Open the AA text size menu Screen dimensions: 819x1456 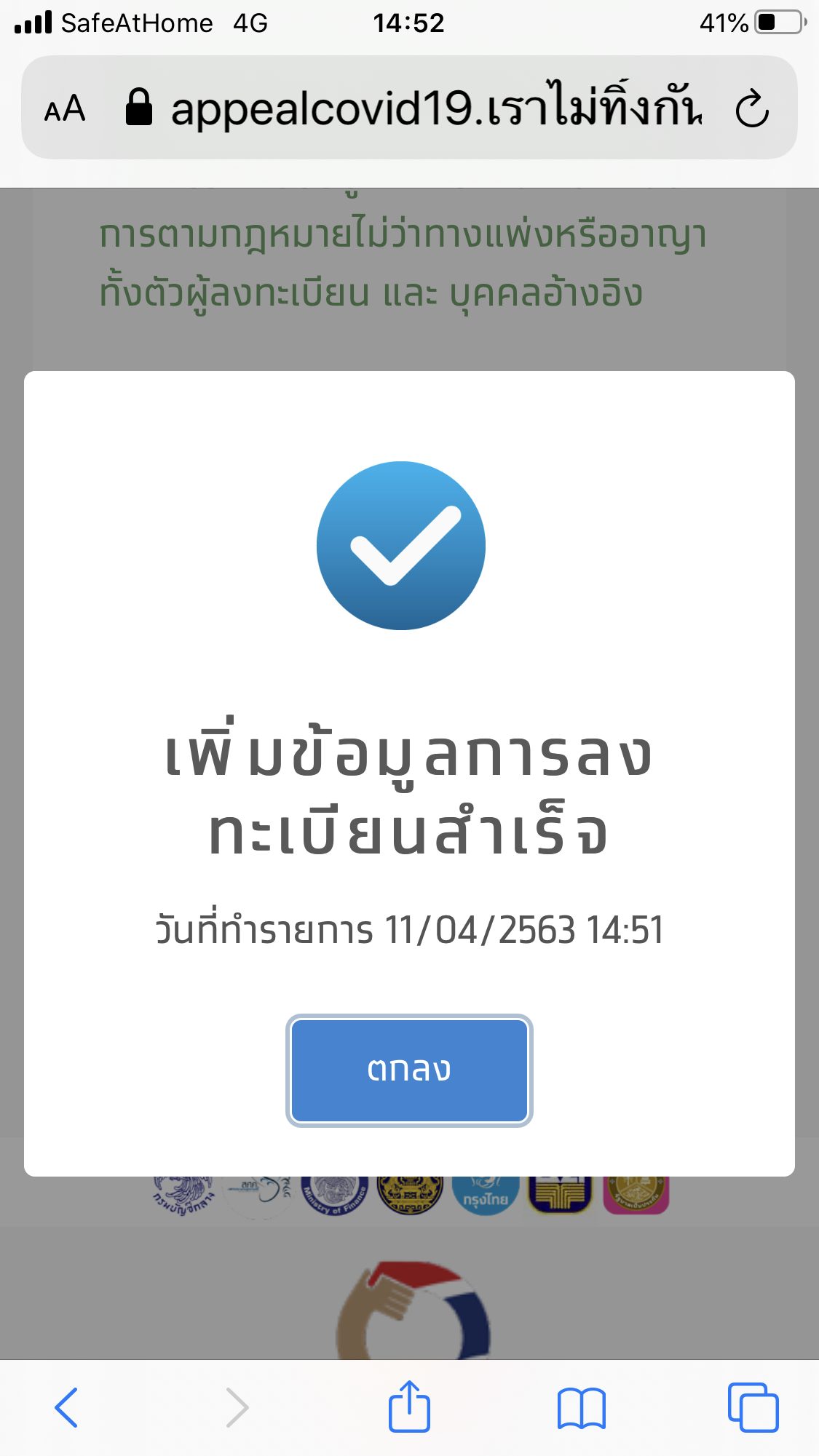65,109
